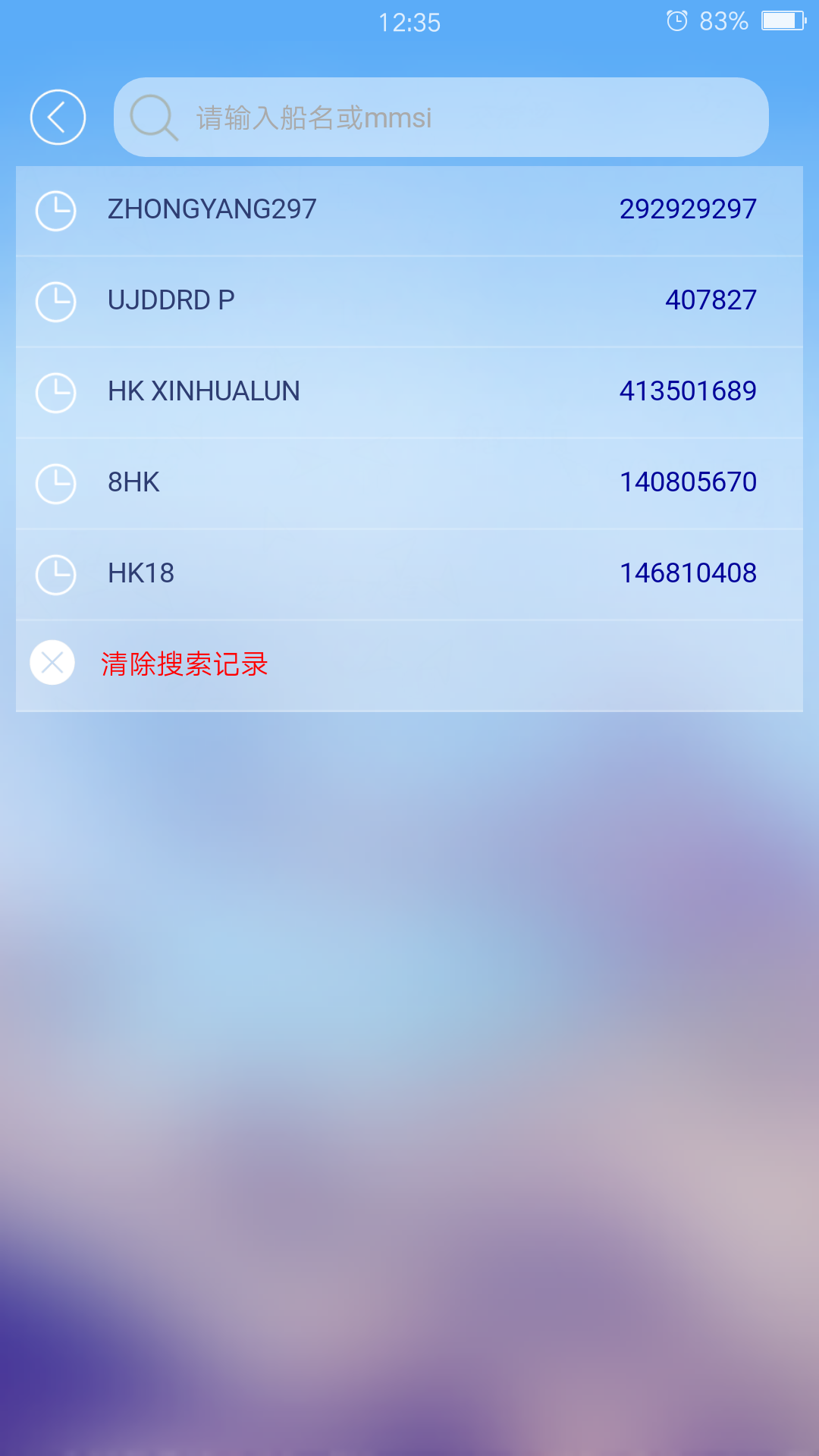The height and width of the screenshot is (1456, 819).
Task: Select the UJDDRD P history entry
Action: coord(172,301)
